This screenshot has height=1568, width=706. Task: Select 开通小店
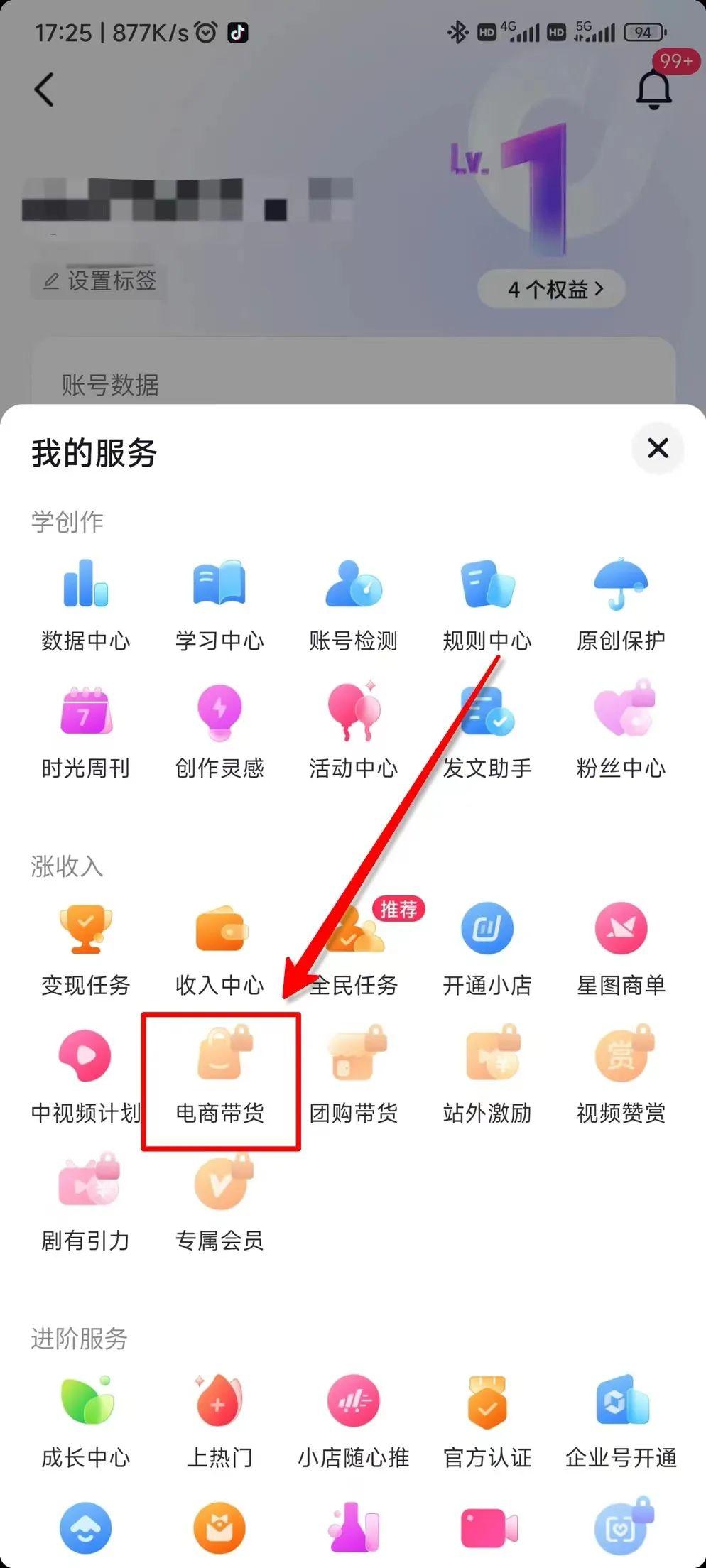click(x=487, y=948)
